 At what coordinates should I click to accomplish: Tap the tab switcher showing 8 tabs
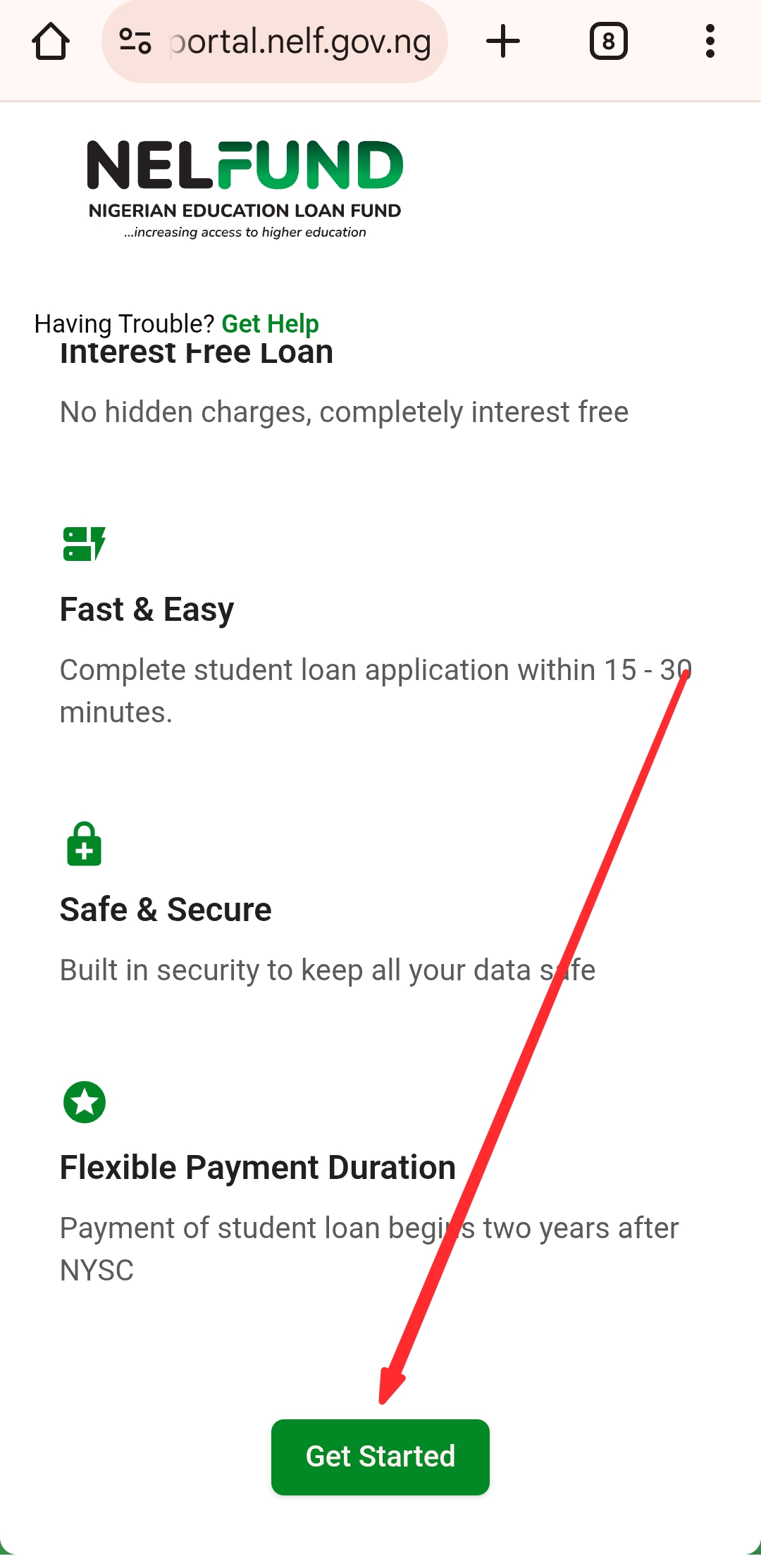pyautogui.click(x=608, y=40)
